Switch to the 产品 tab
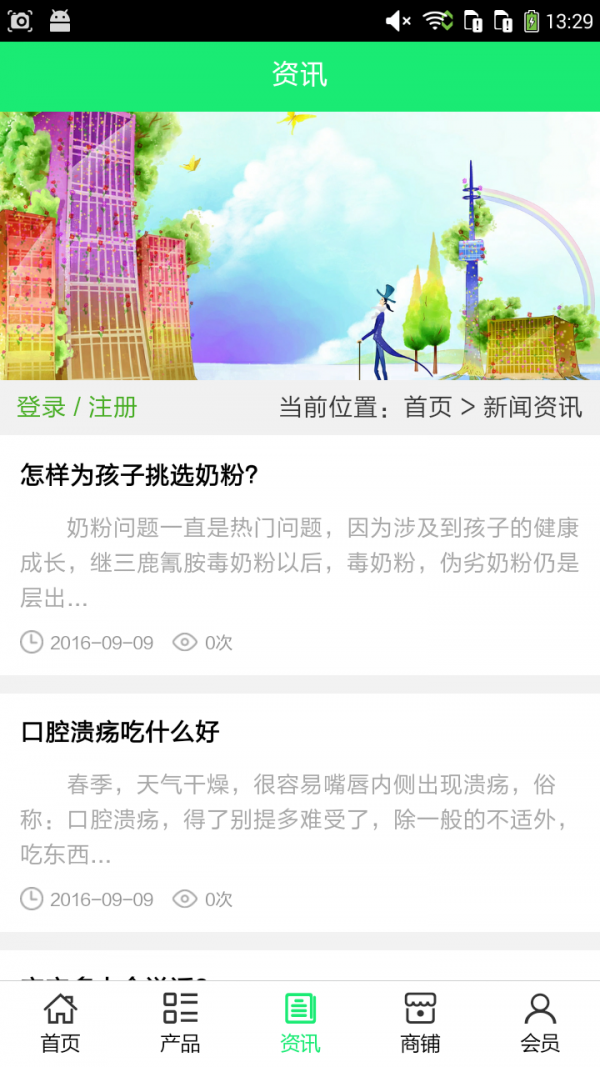600x1067 pixels. (180, 1023)
